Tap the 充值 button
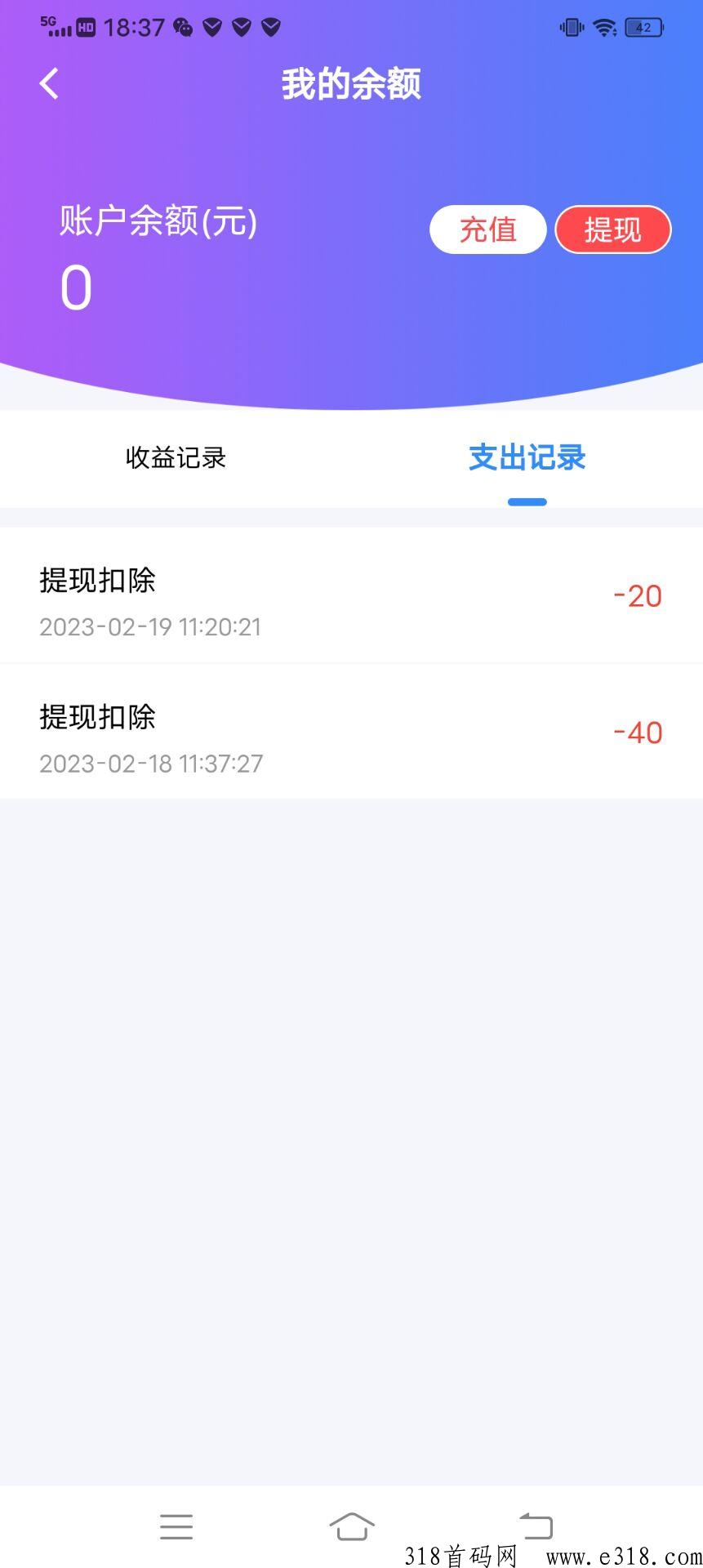The width and height of the screenshot is (703, 1568). pos(487,229)
